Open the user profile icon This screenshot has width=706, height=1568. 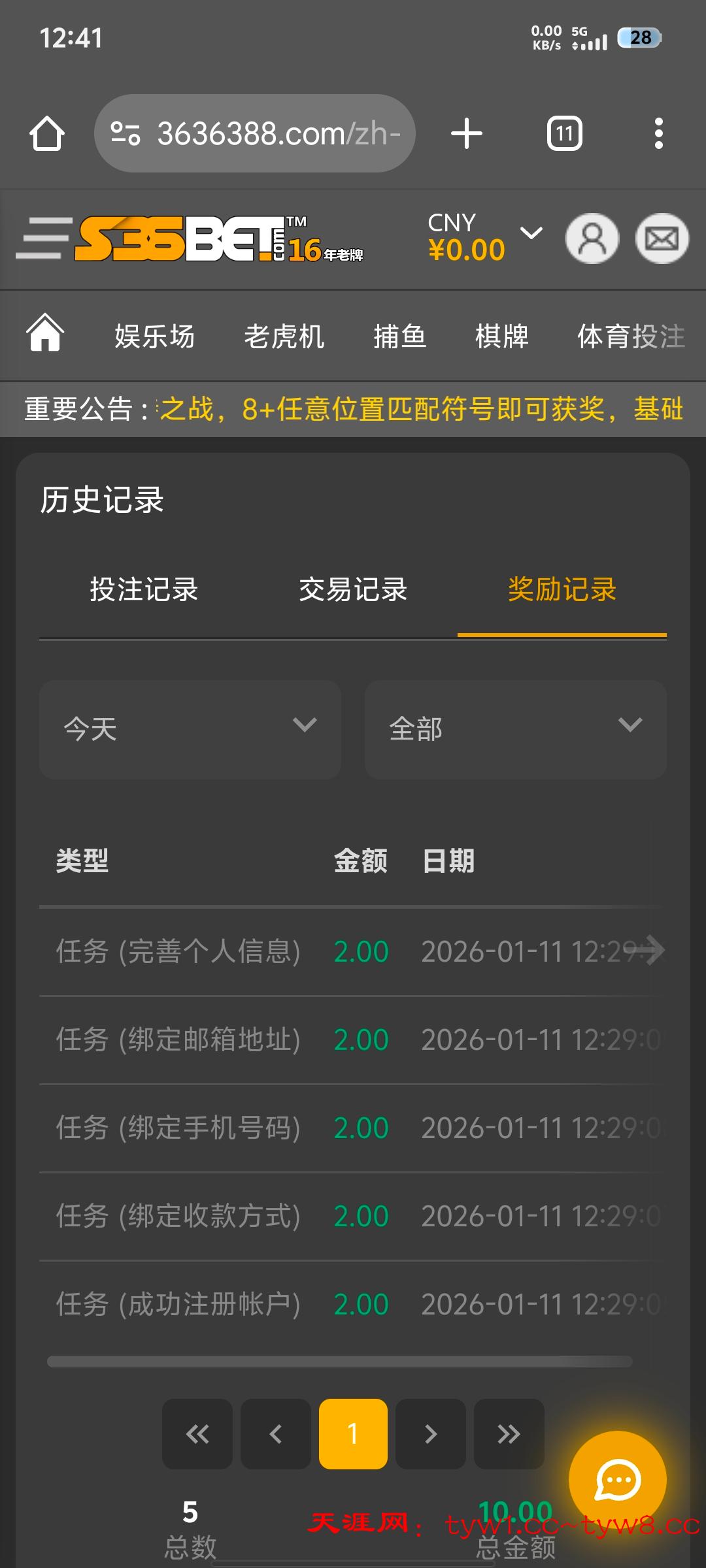[592, 239]
